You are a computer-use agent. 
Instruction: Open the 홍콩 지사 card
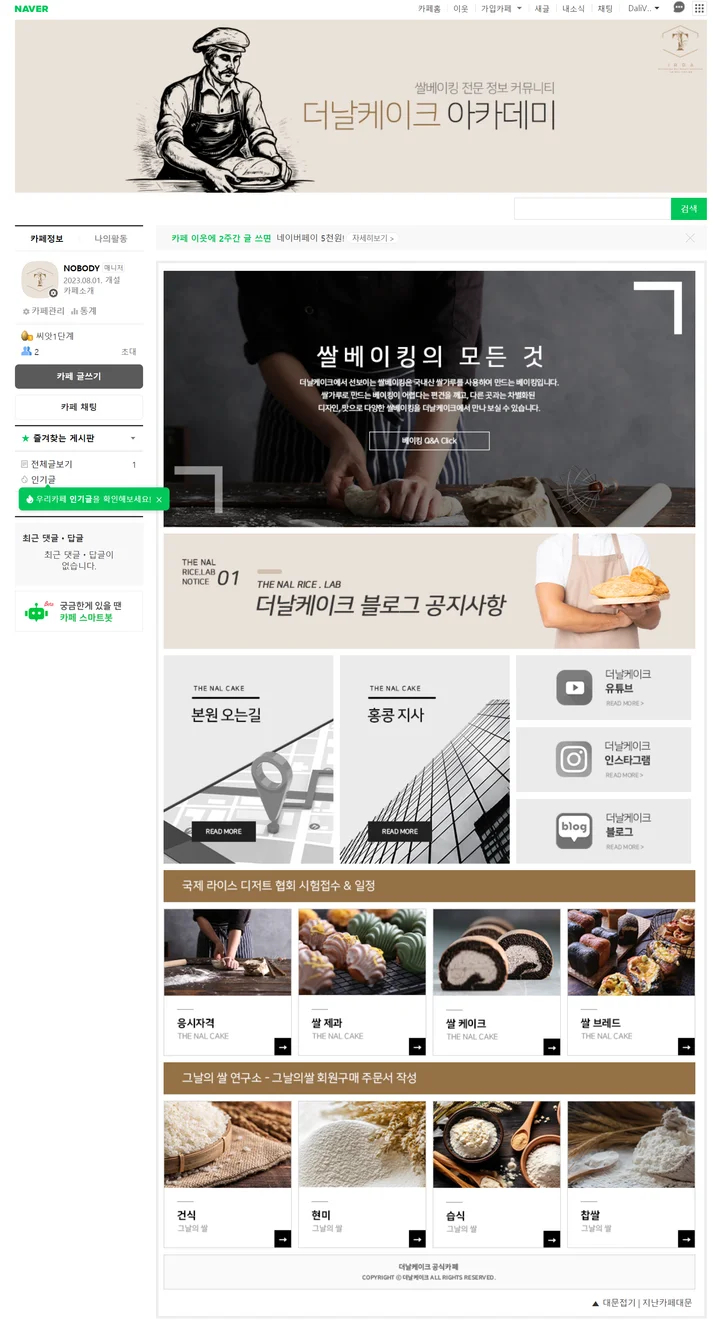coord(424,759)
